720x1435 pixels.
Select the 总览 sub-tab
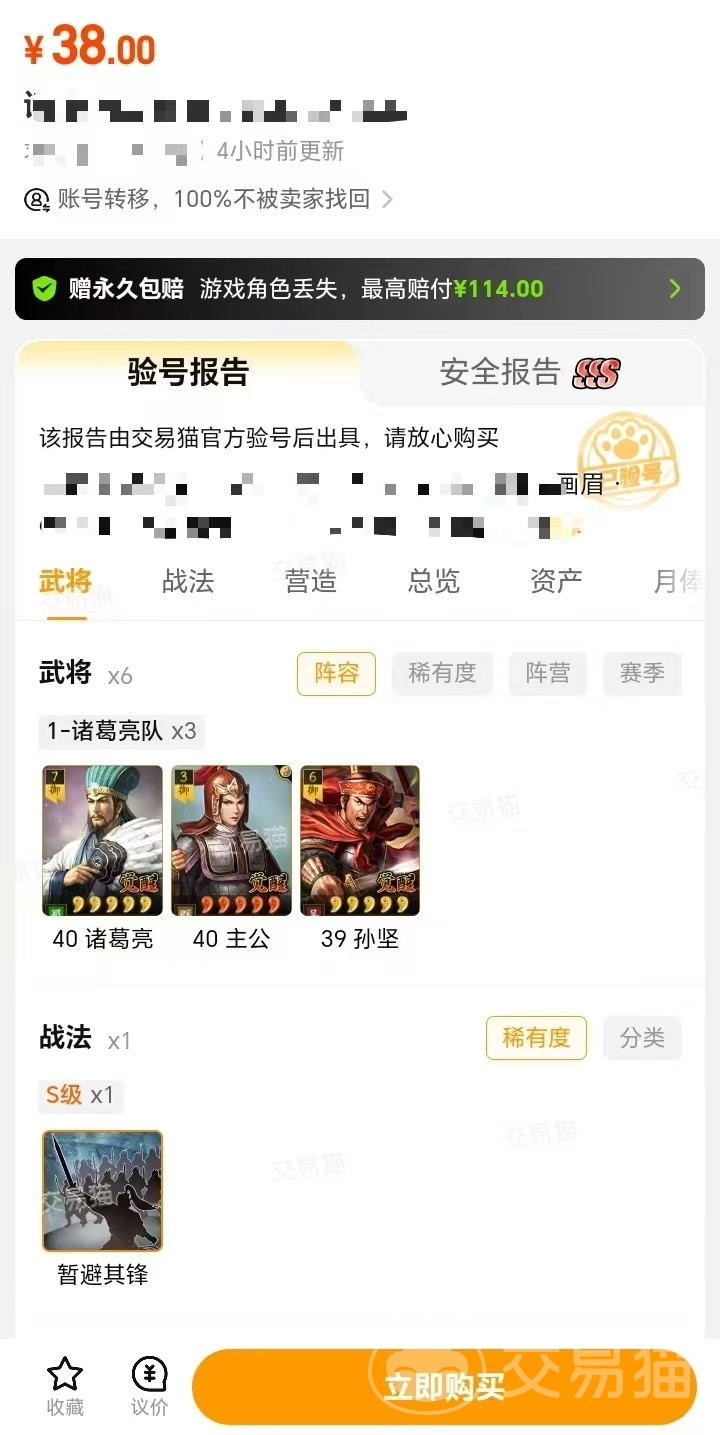click(x=434, y=581)
